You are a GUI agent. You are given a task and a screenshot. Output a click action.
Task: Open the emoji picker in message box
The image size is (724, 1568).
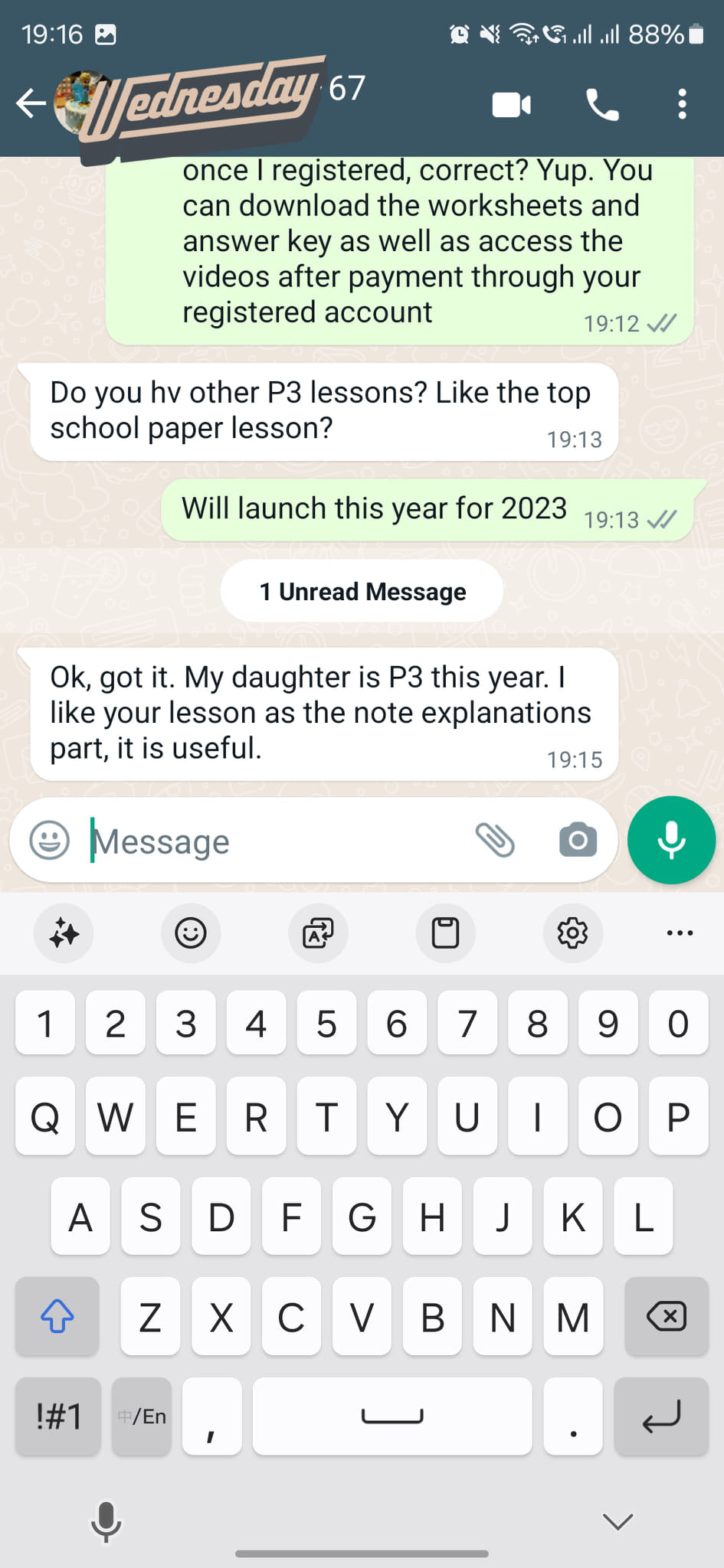tap(50, 841)
